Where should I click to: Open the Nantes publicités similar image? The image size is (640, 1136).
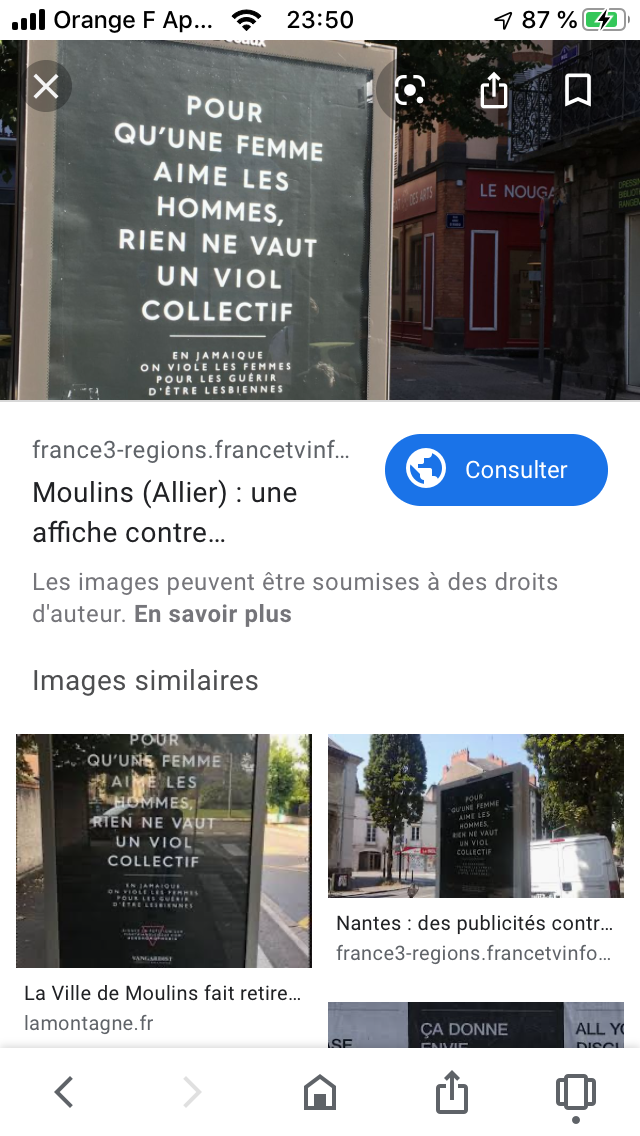tap(475, 816)
